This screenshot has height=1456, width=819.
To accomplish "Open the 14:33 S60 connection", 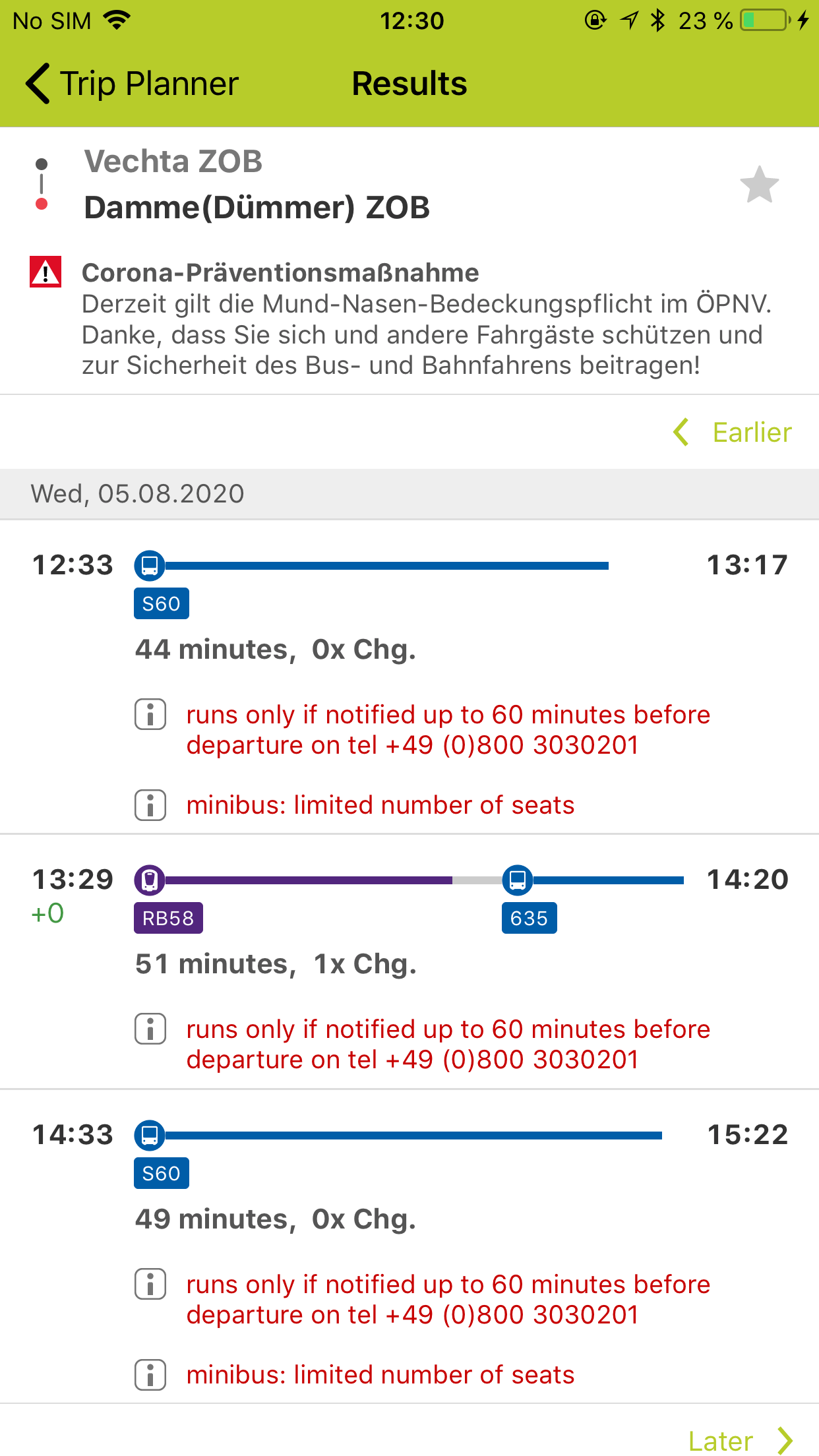I will pos(409,1247).
